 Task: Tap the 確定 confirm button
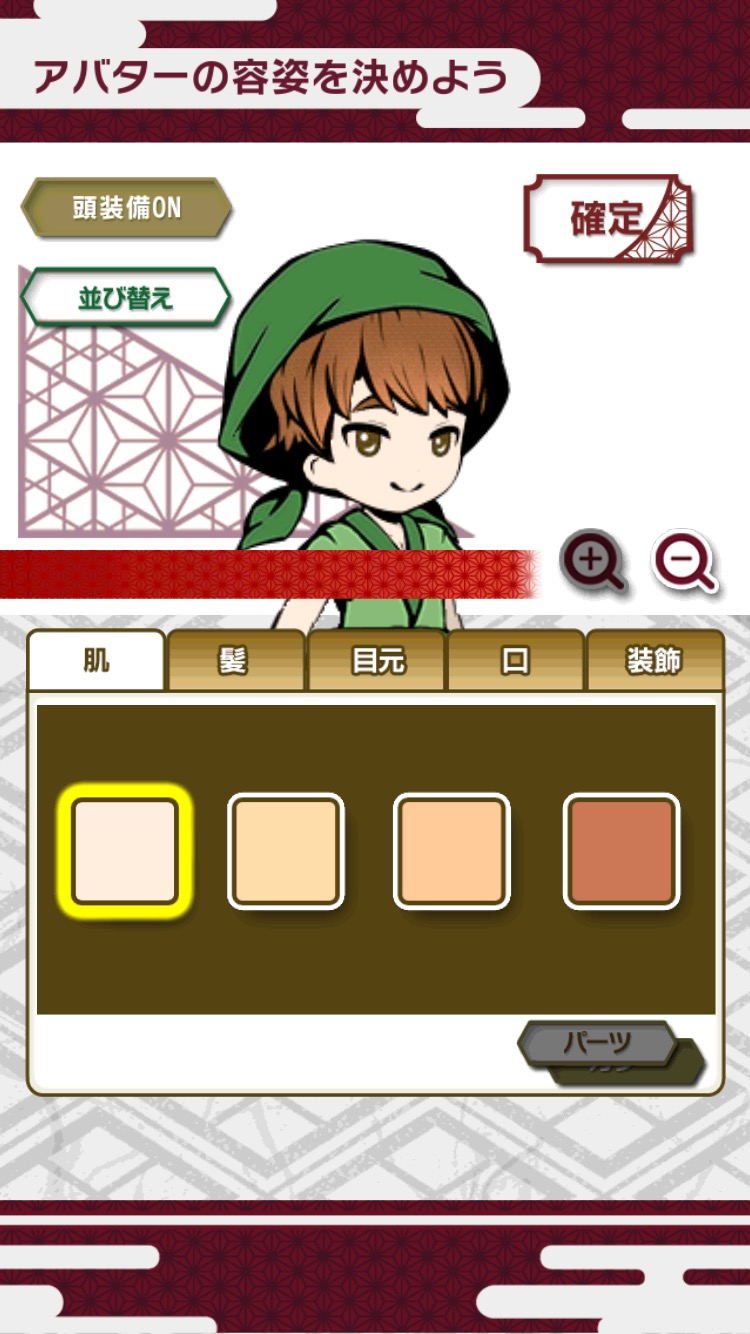pyautogui.click(x=607, y=219)
